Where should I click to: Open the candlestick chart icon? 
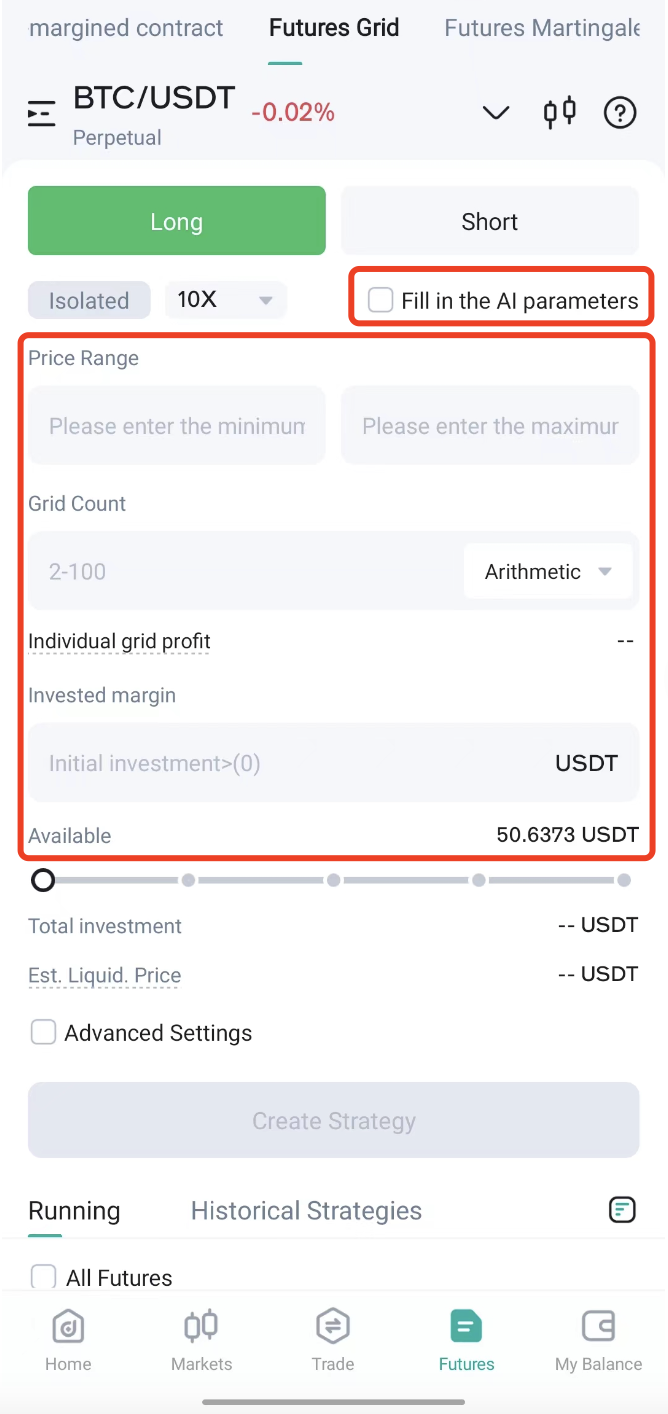tap(560, 112)
